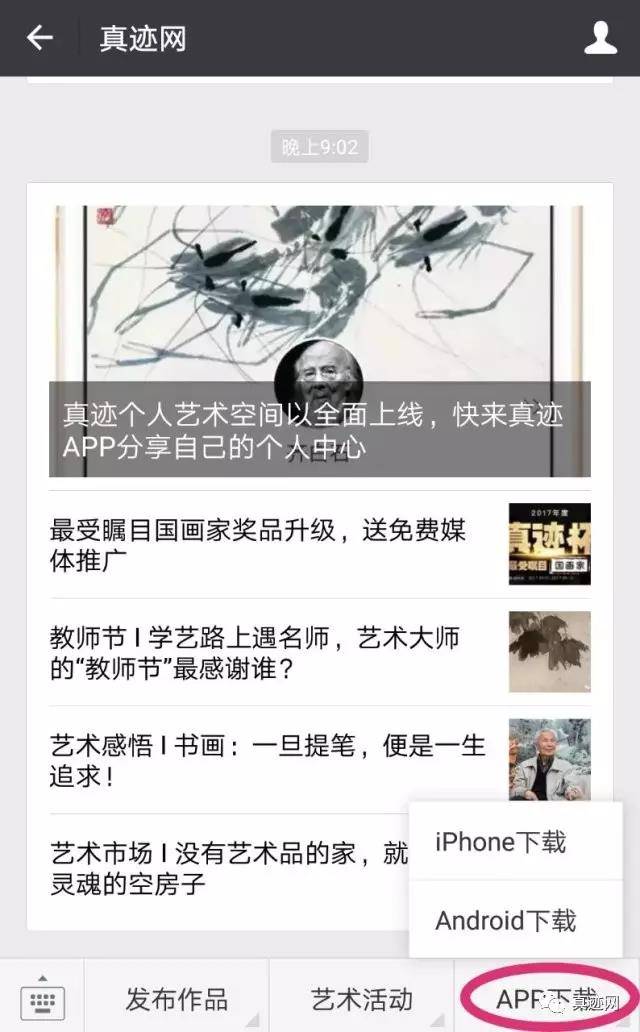Open the featured article 真迹个人艺术空间以全面上线
The height and width of the screenshot is (1032, 640).
tap(319, 340)
